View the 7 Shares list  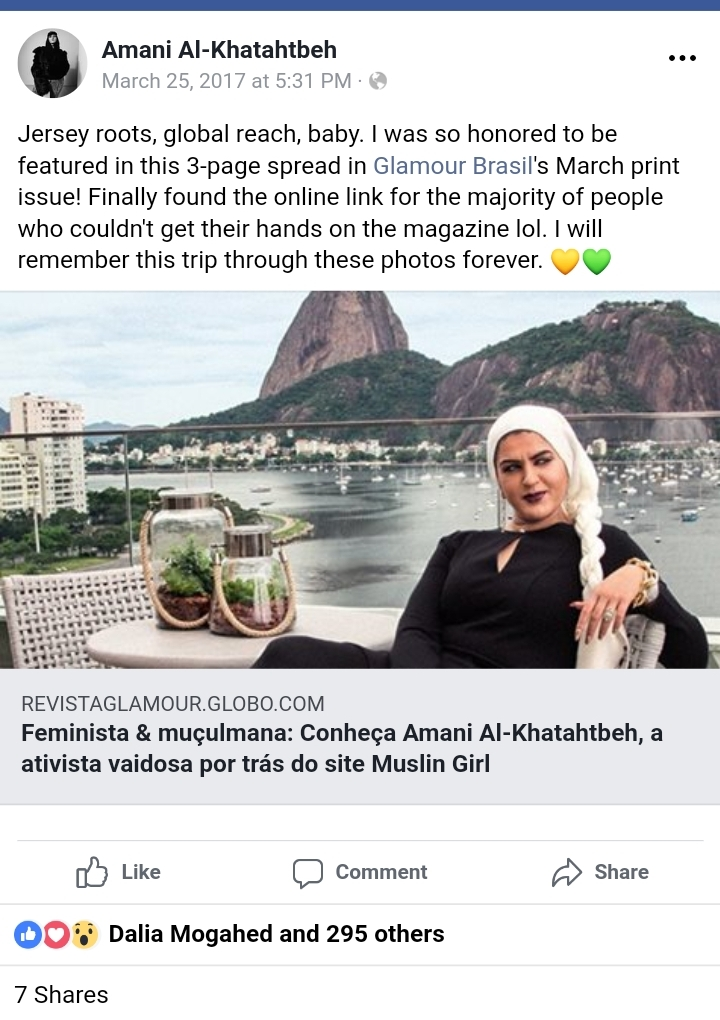click(x=61, y=994)
